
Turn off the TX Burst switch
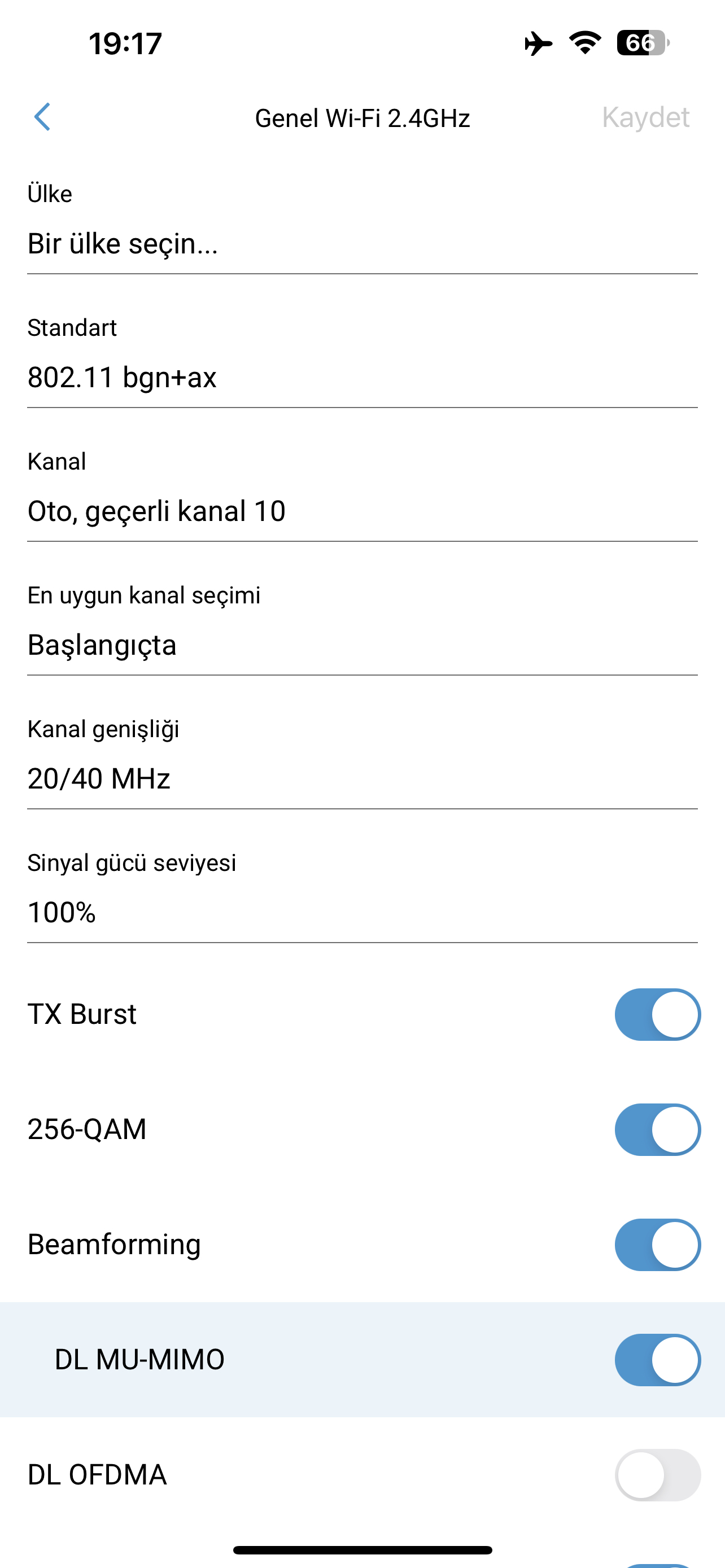pos(657,1015)
